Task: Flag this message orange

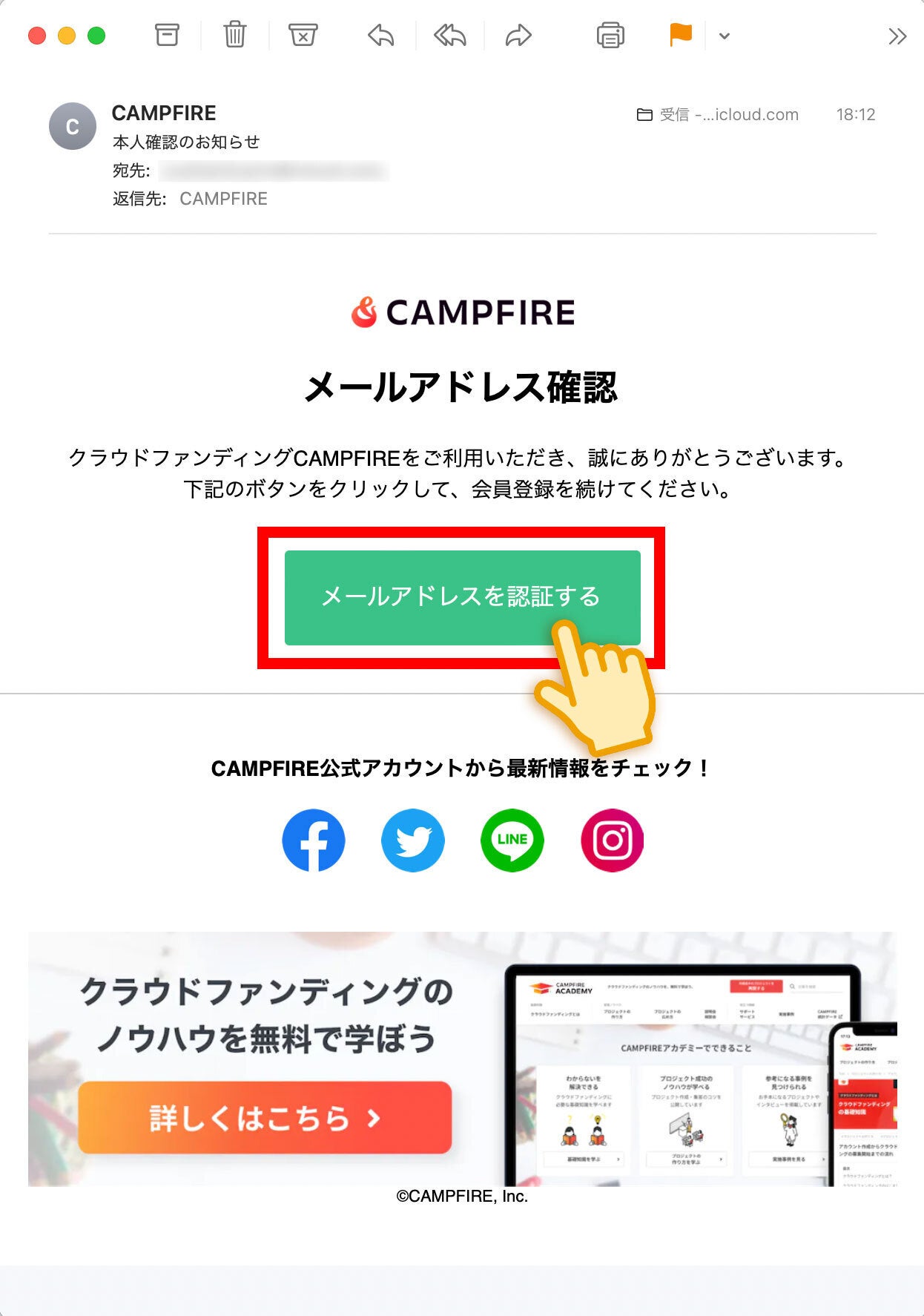Action: 680,35
